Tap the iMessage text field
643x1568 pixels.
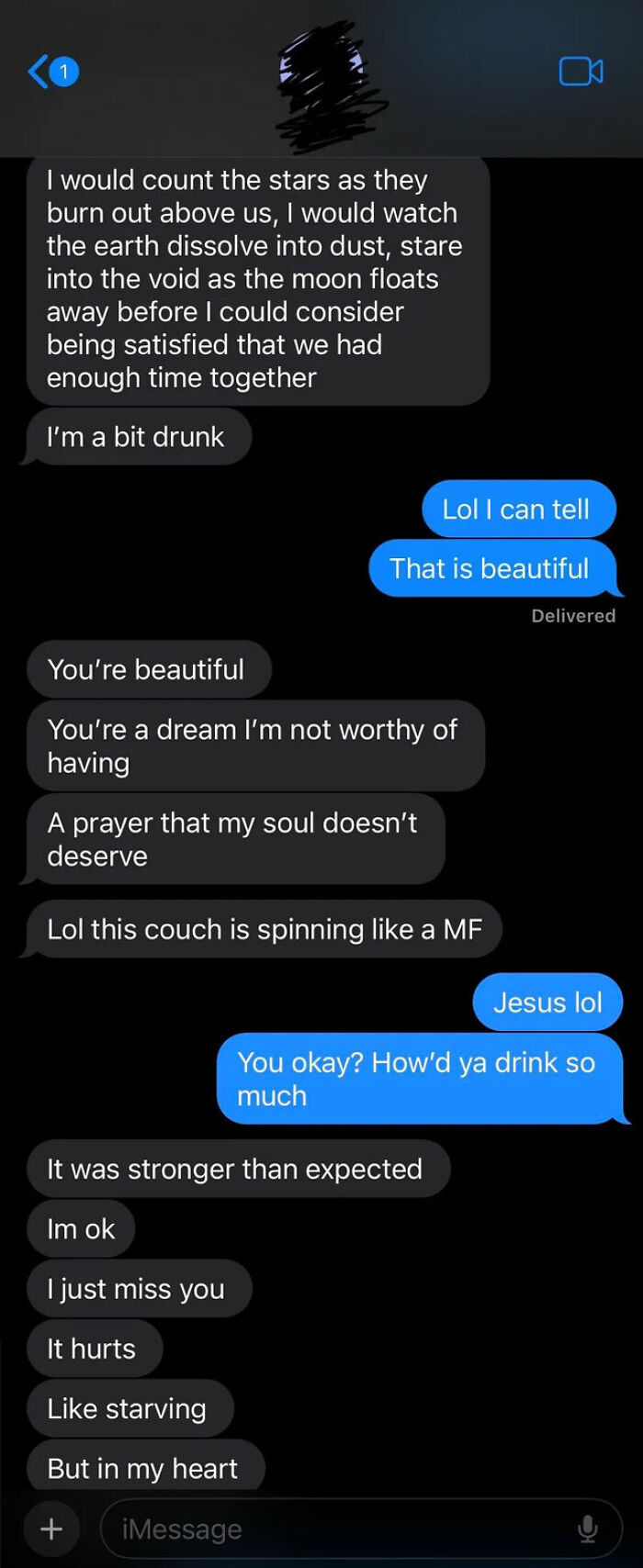[340, 1529]
